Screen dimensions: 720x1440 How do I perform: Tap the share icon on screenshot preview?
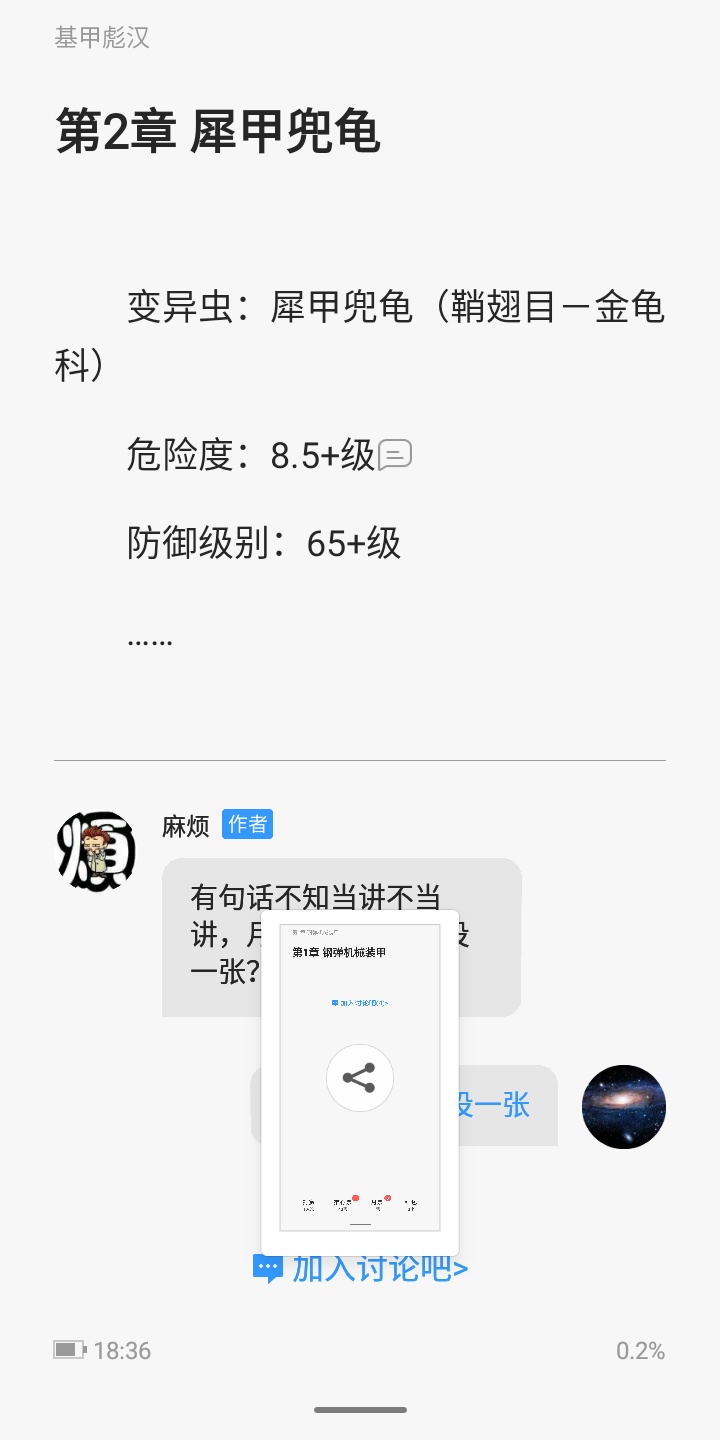(360, 1078)
